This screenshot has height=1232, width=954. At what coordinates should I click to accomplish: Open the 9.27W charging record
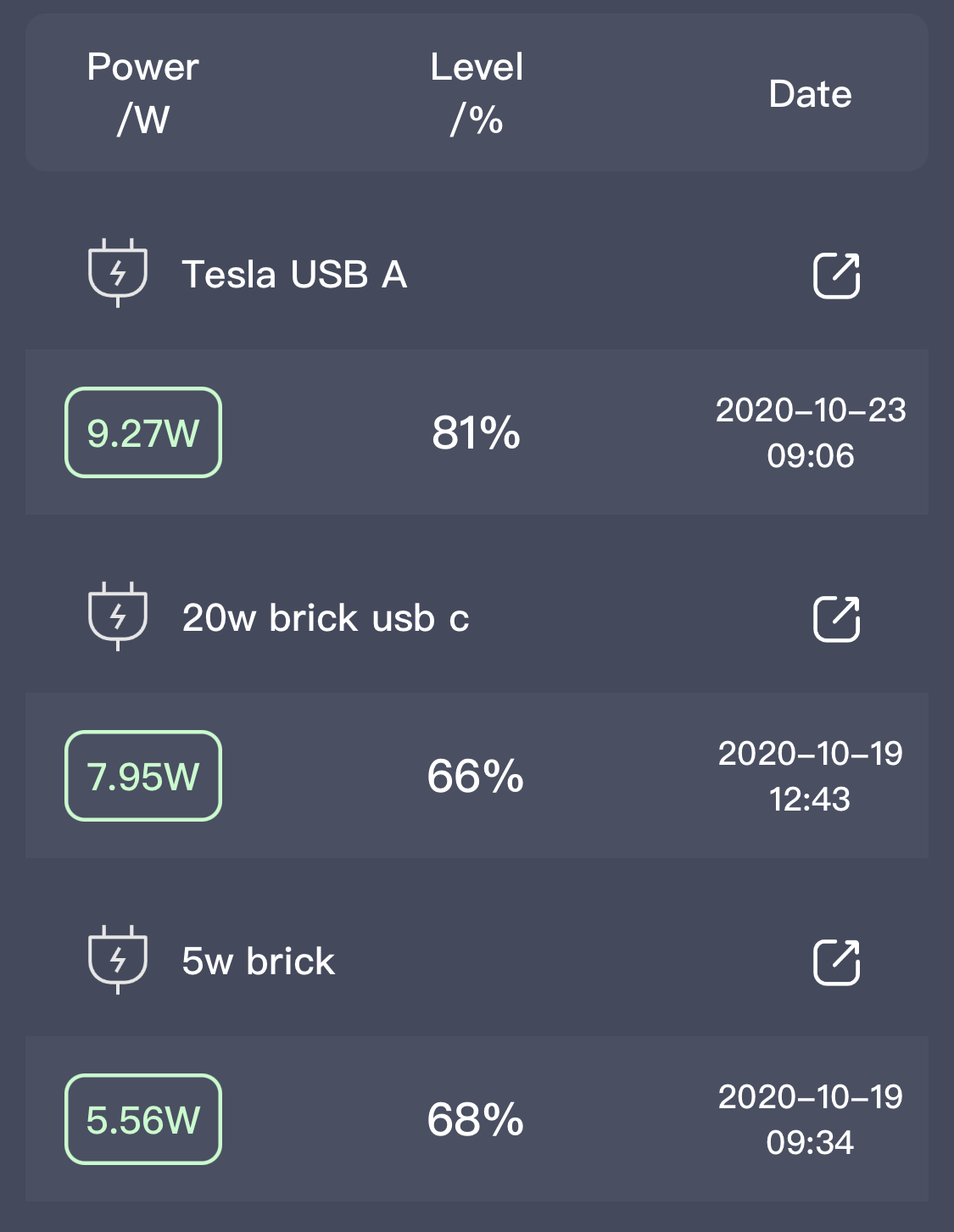[143, 432]
